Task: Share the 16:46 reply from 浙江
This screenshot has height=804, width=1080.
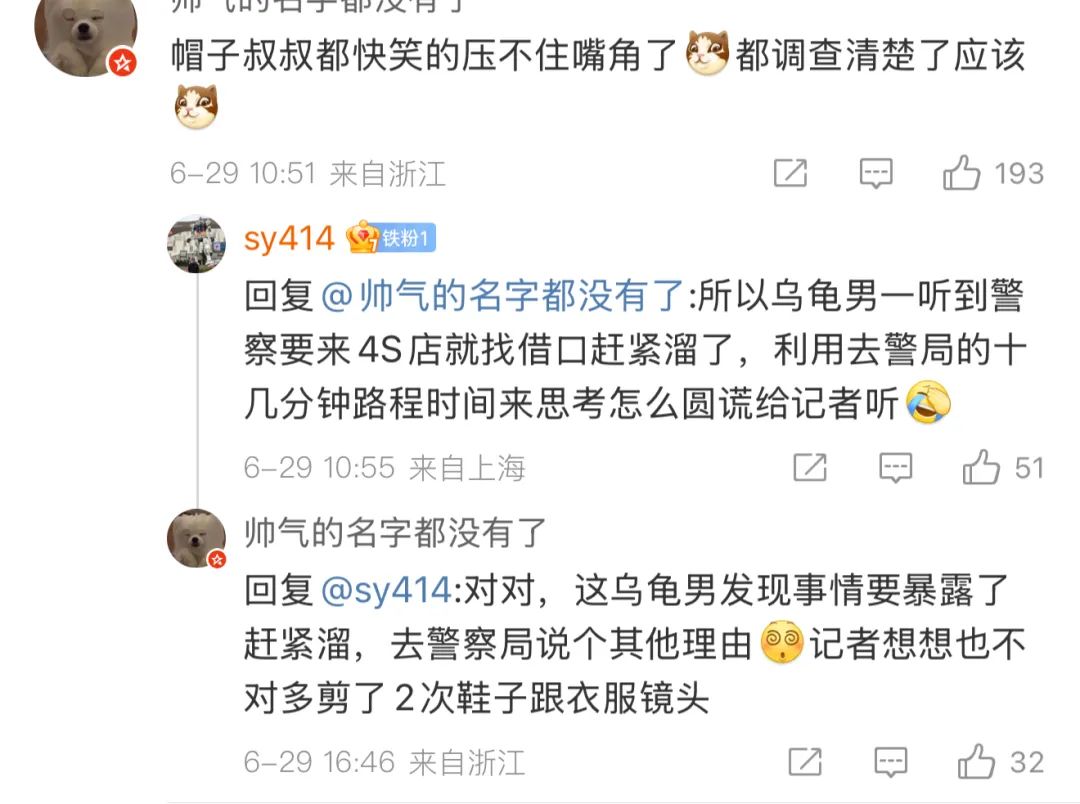Action: [x=805, y=762]
